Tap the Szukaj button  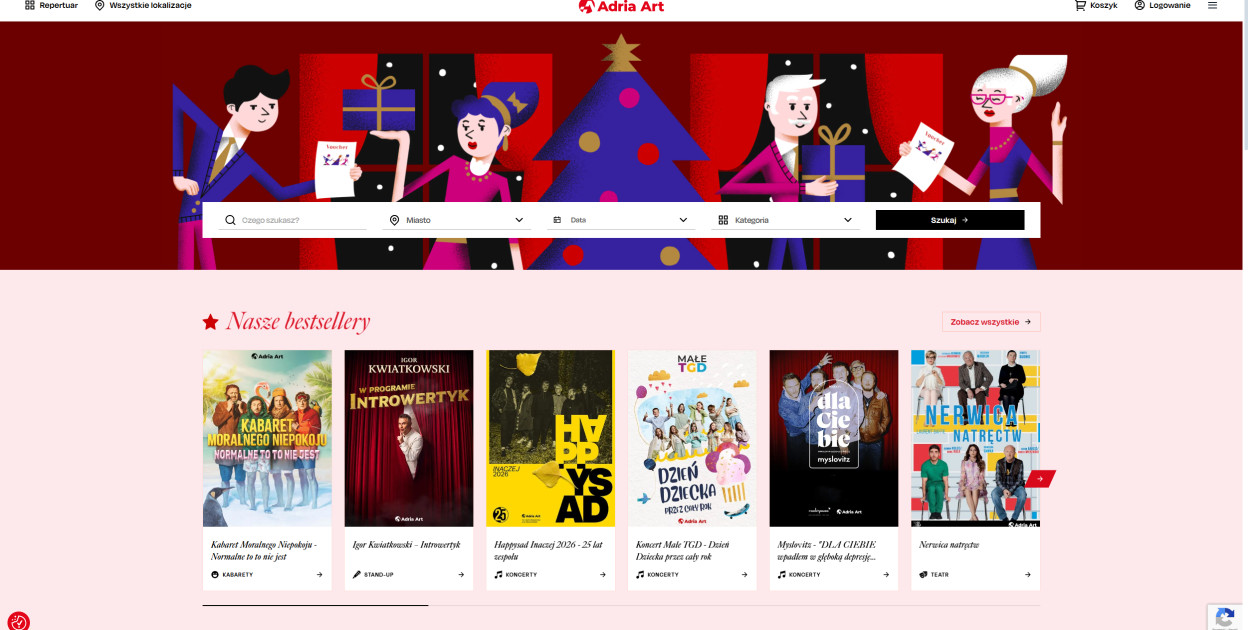point(949,220)
